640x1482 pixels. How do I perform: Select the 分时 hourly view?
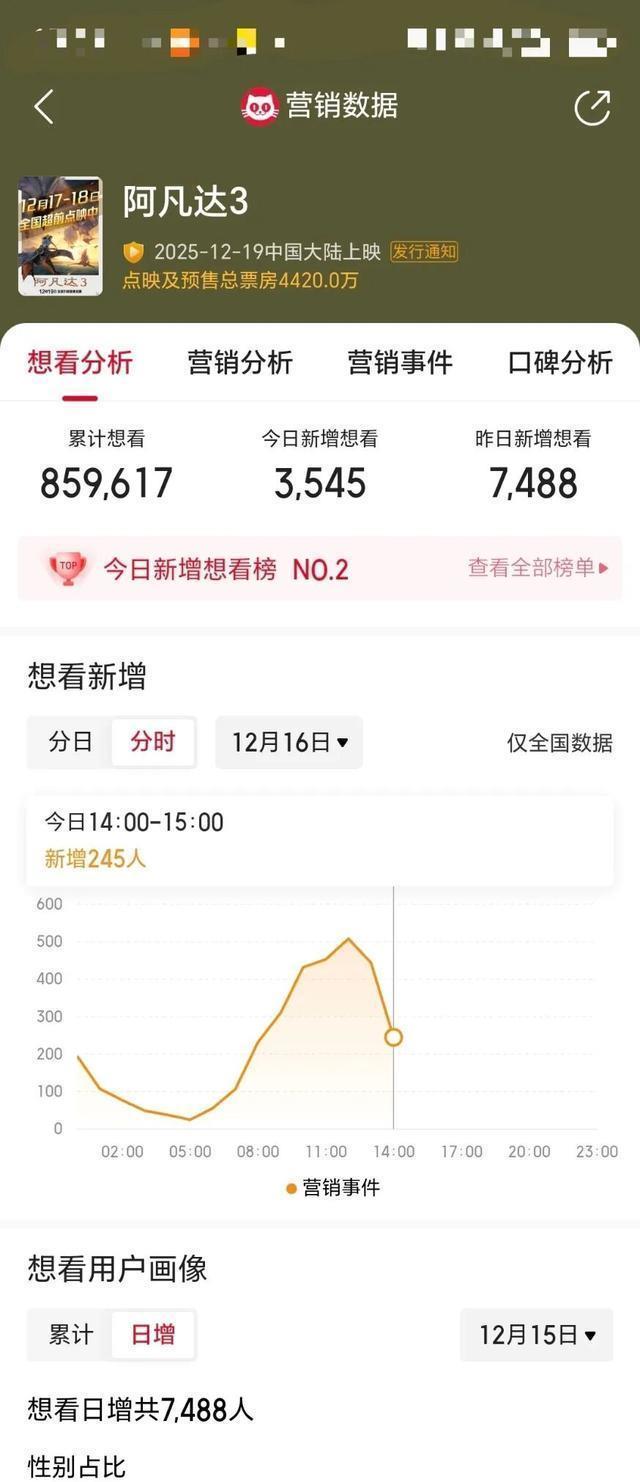tap(153, 742)
